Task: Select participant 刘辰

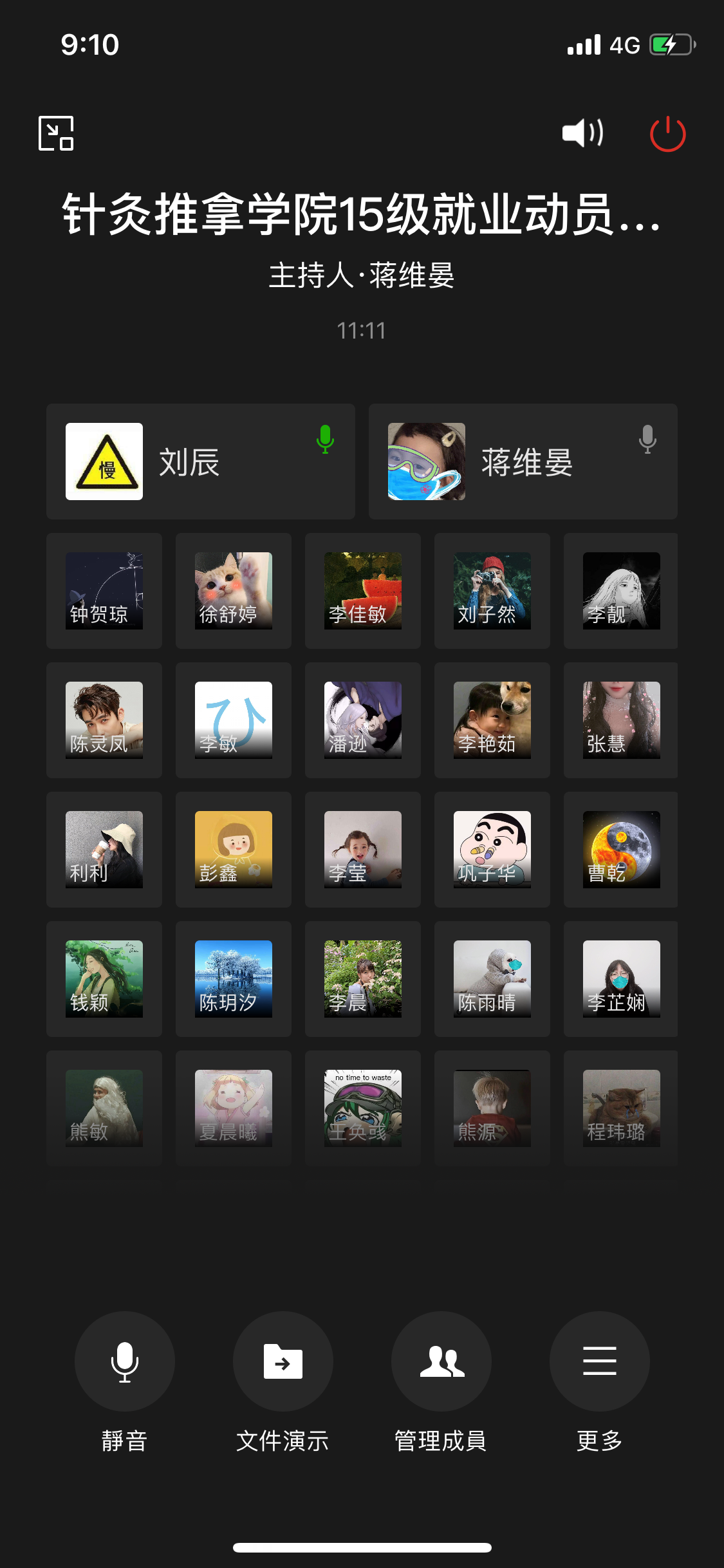Action: [201, 462]
